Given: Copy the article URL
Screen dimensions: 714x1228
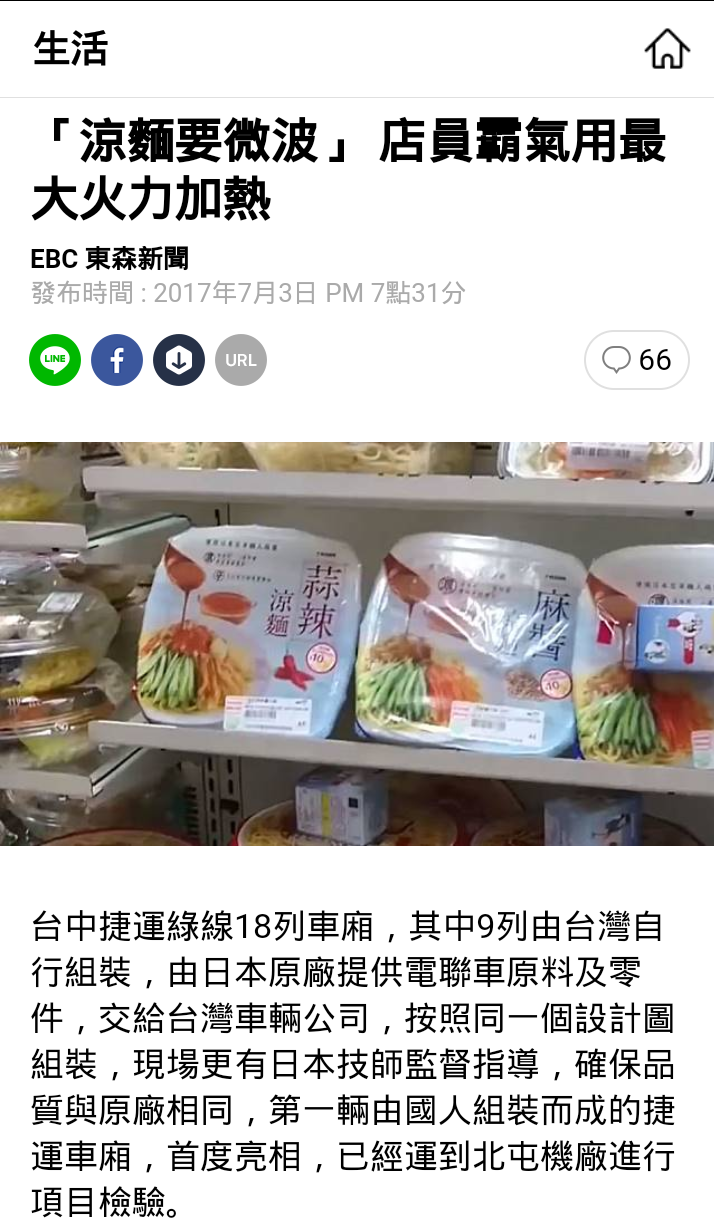Looking at the screenshot, I should pyautogui.click(x=241, y=360).
